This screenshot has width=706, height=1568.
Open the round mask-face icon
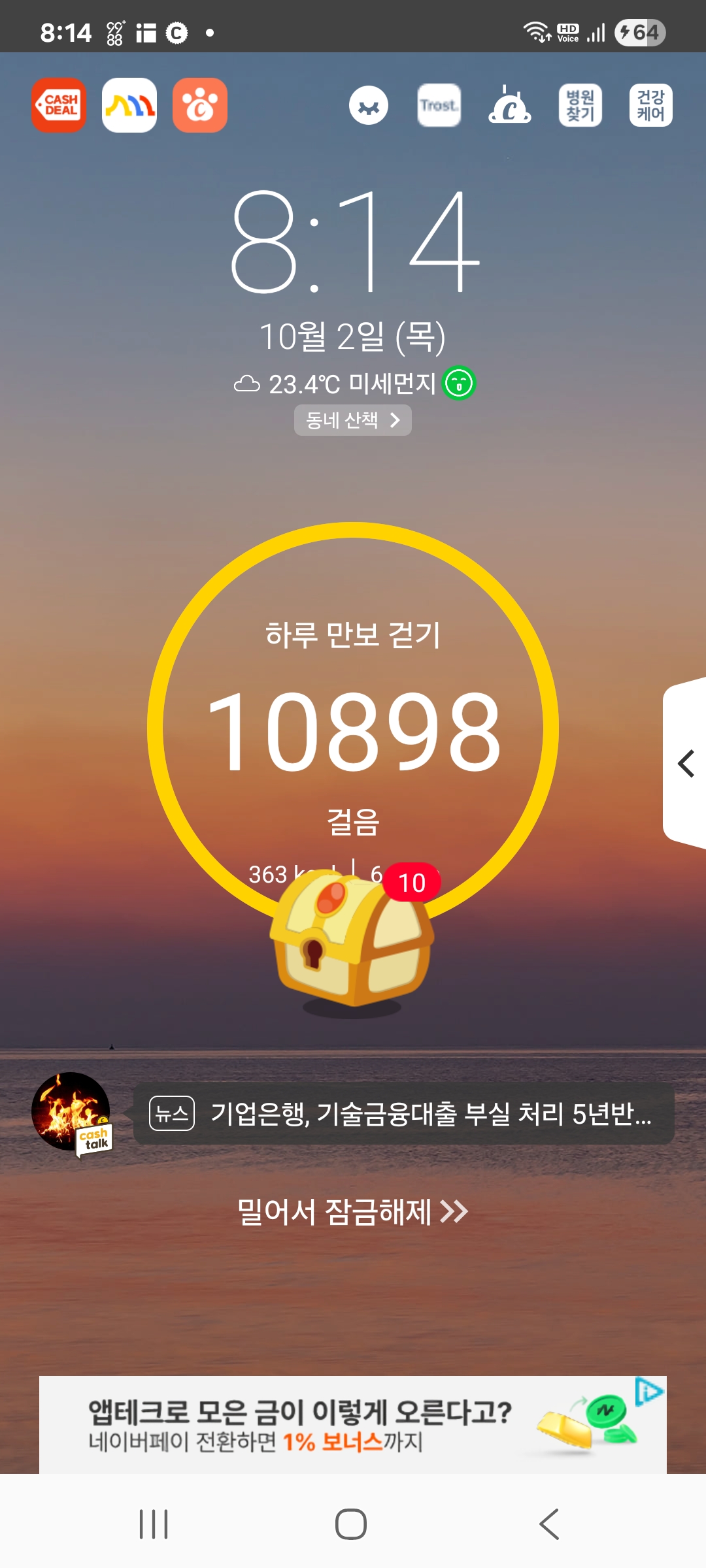pyautogui.click(x=369, y=105)
